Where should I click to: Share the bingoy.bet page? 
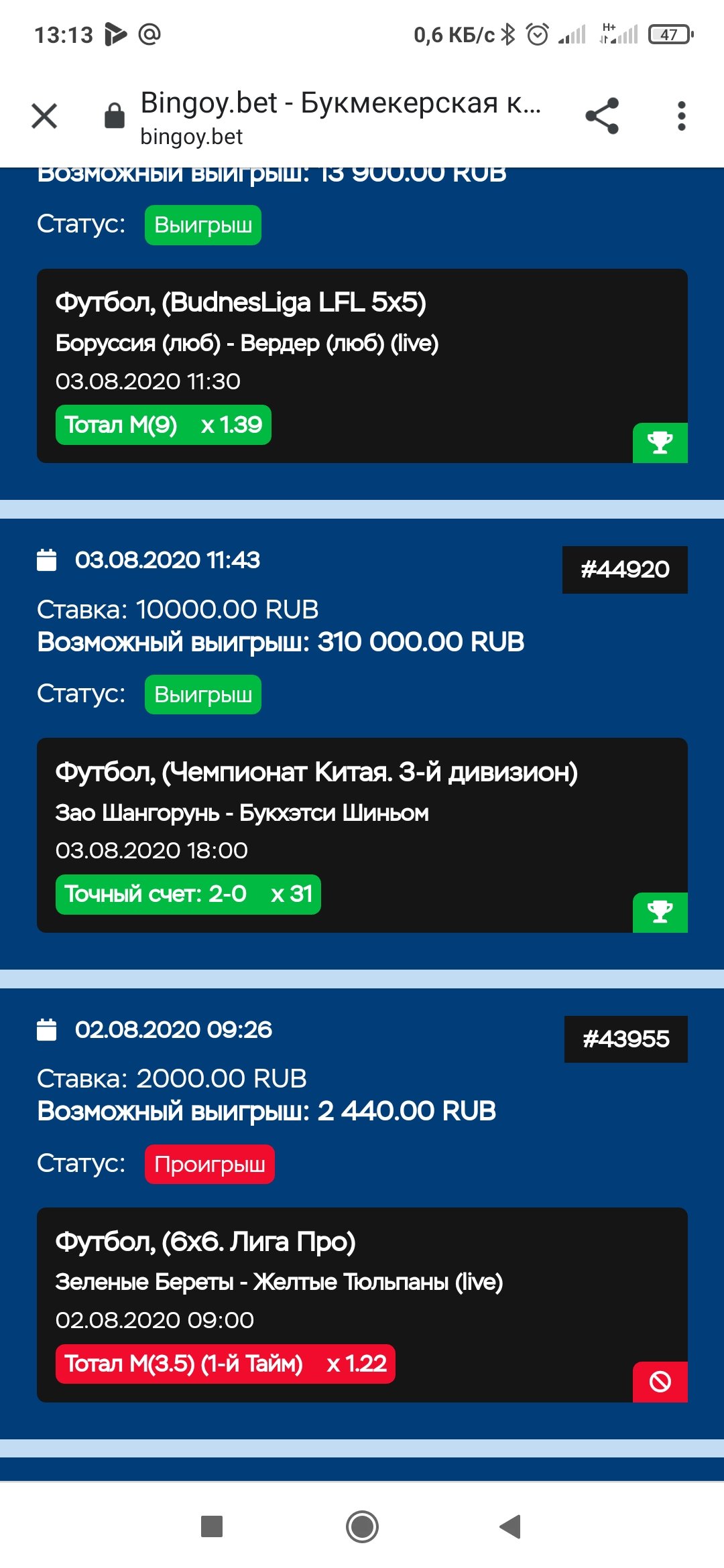(602, 116)
